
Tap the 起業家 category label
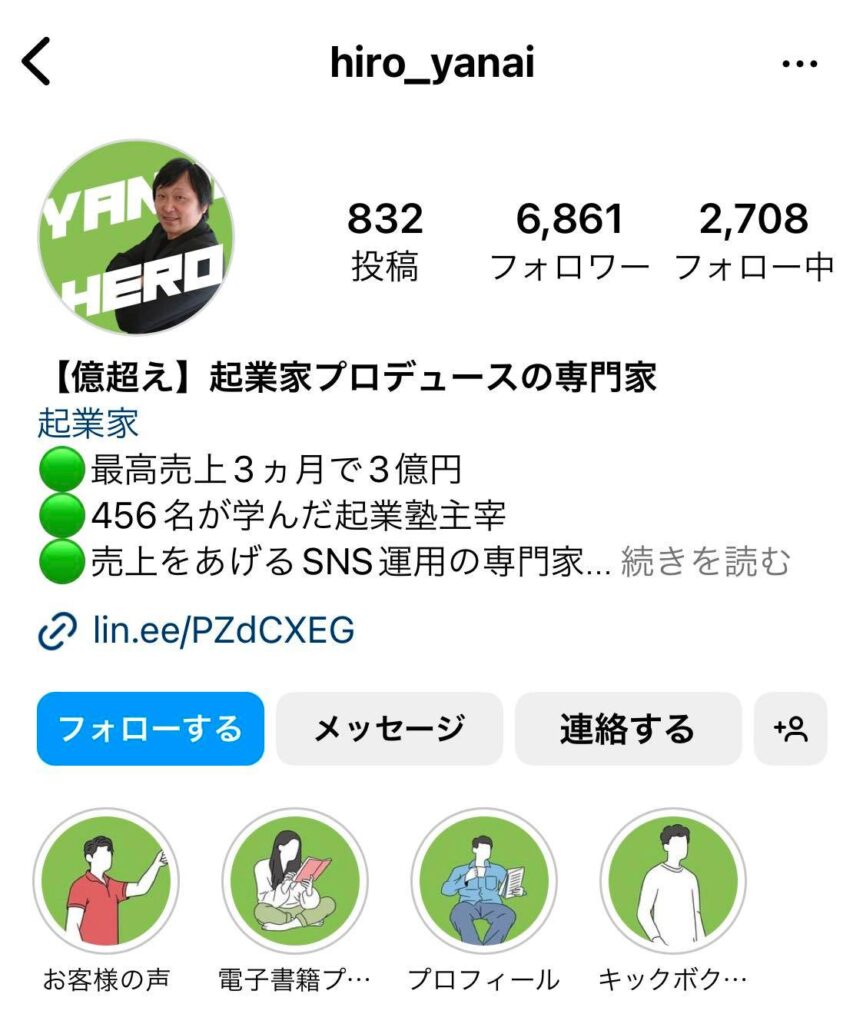click(88, 424)
